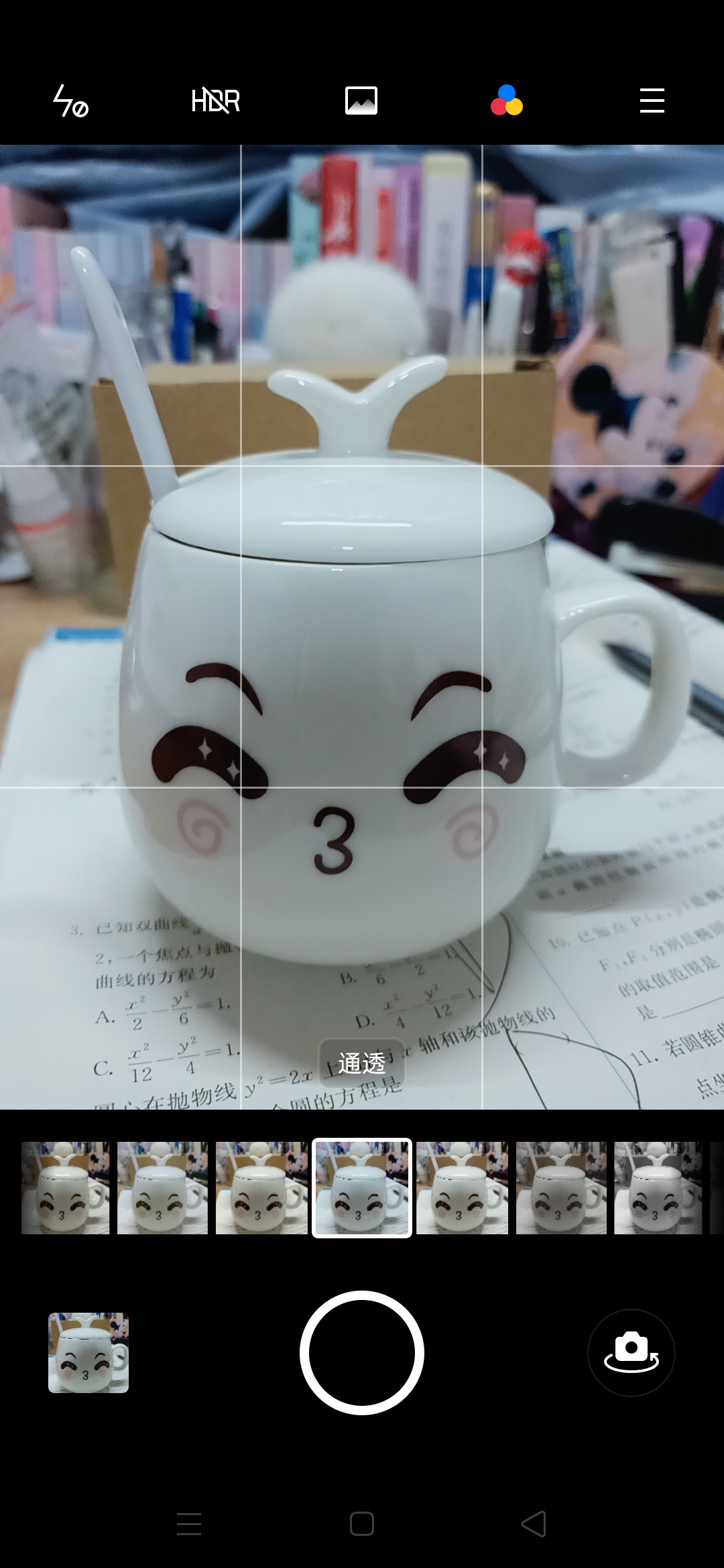Select the seventh filter thumbnail

(658, 1188)
